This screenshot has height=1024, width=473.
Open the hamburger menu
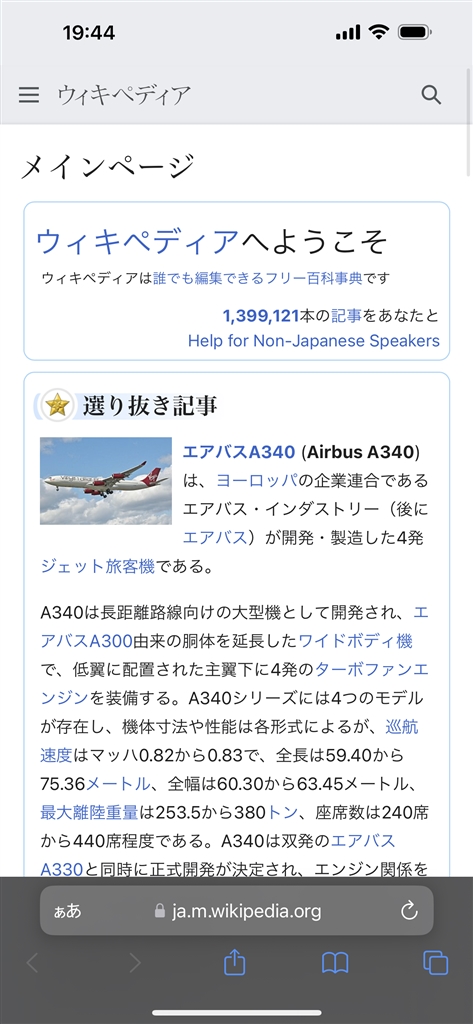point(29,95)
